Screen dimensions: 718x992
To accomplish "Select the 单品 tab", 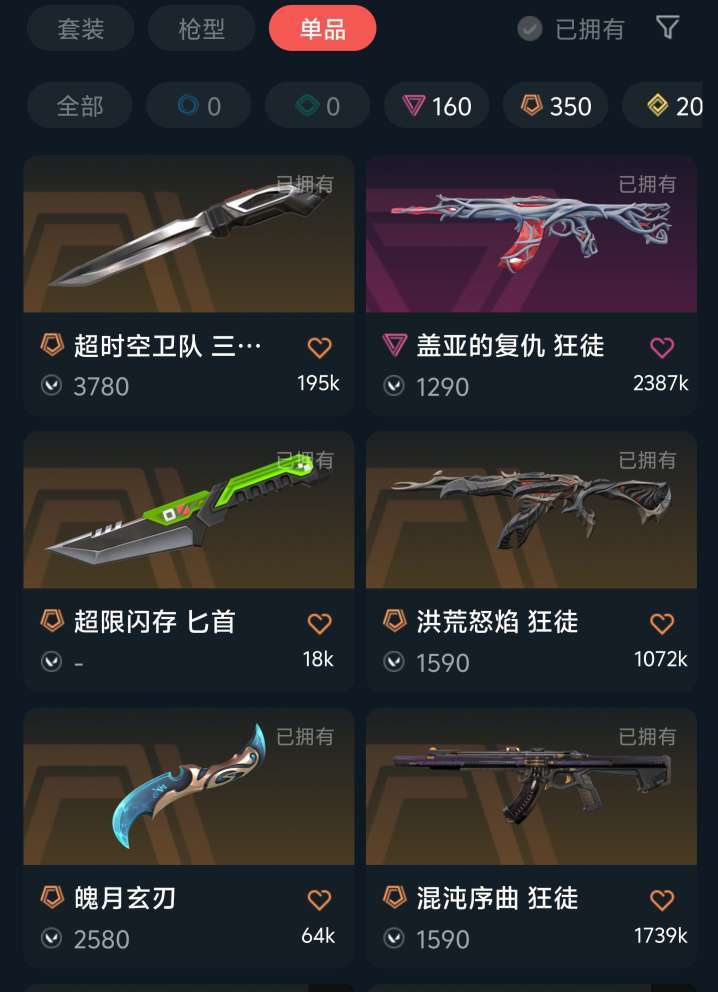I will 322,28.
